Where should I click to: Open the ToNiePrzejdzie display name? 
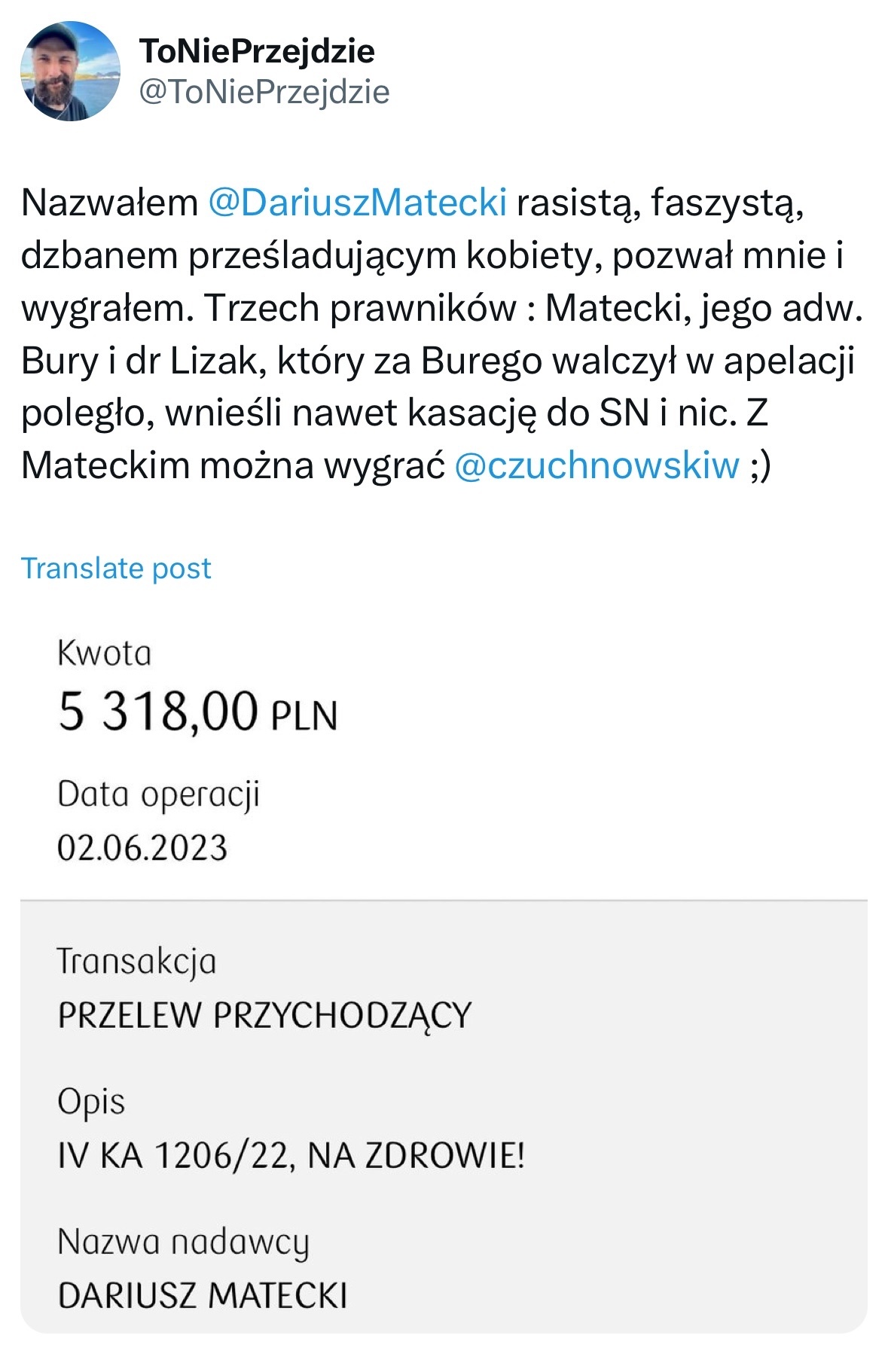click(257, 51)
